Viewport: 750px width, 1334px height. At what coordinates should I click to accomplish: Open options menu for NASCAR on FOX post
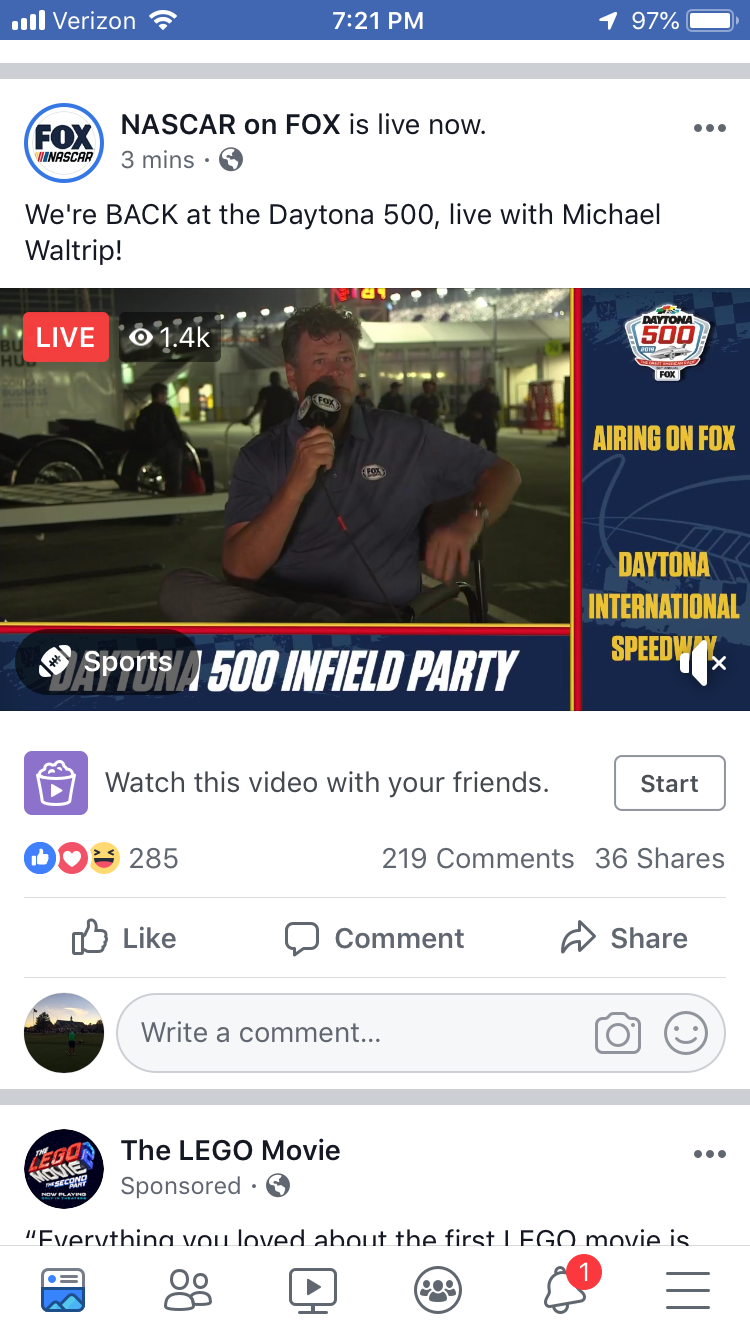709,128
